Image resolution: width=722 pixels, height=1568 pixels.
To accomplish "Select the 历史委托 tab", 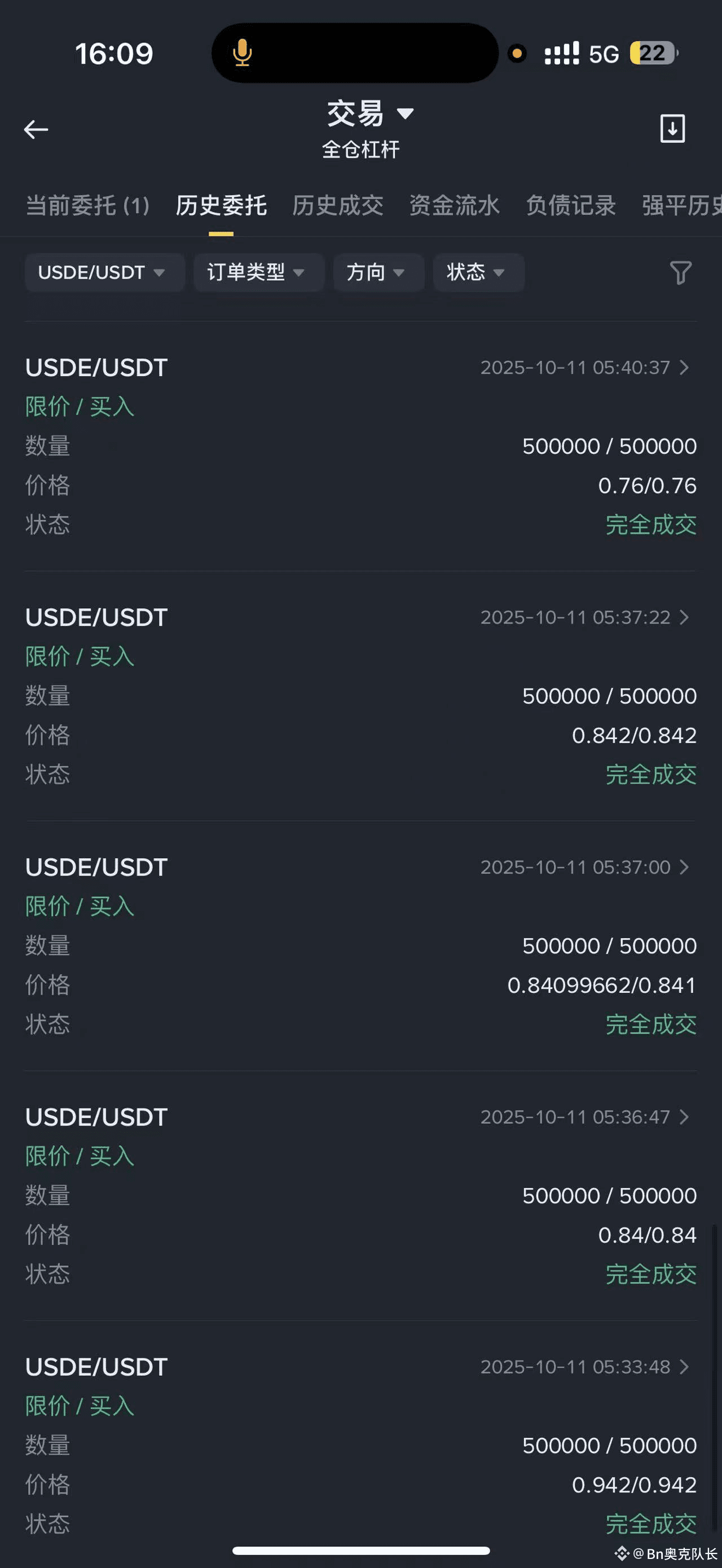I will 221,206.
